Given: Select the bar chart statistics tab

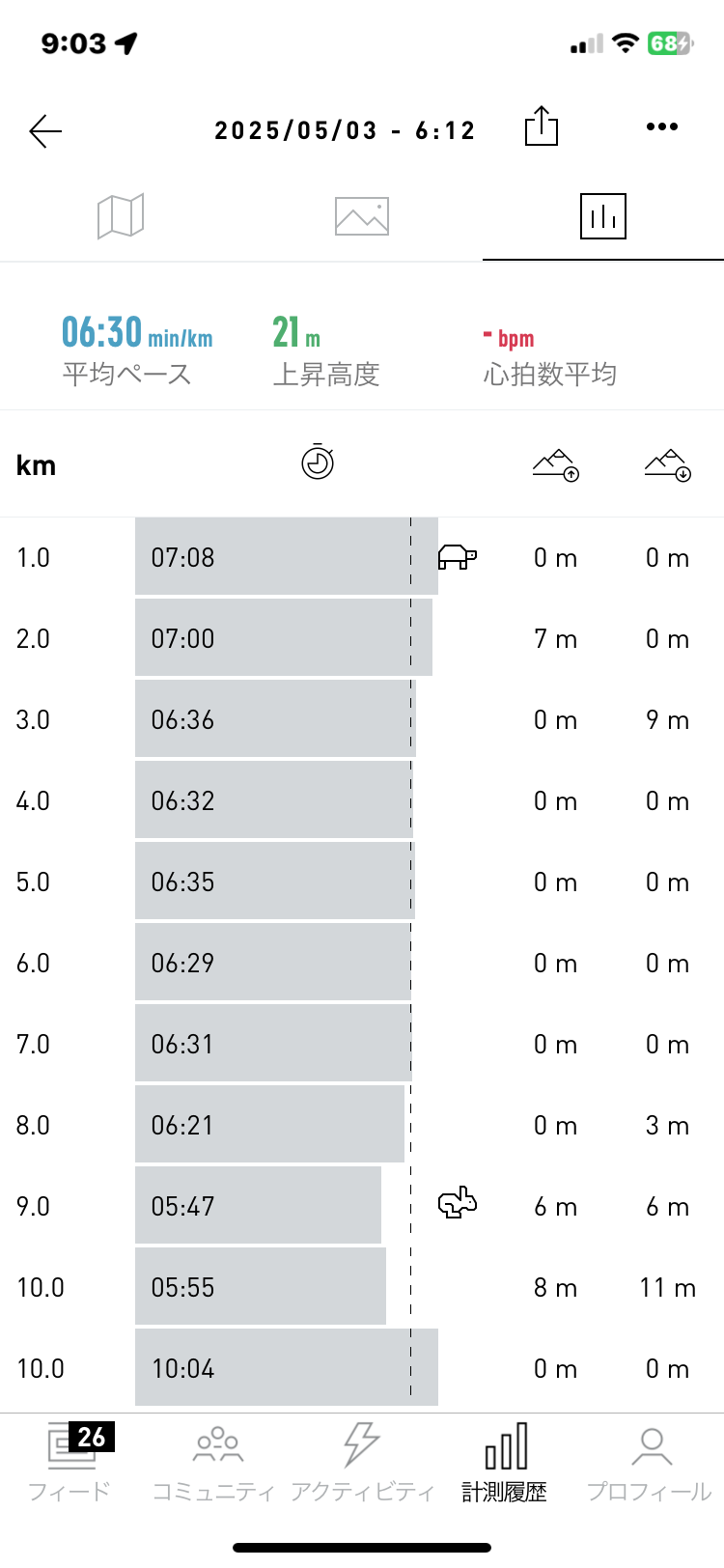Looking at the screenshot, I should [x=603, y=215].
